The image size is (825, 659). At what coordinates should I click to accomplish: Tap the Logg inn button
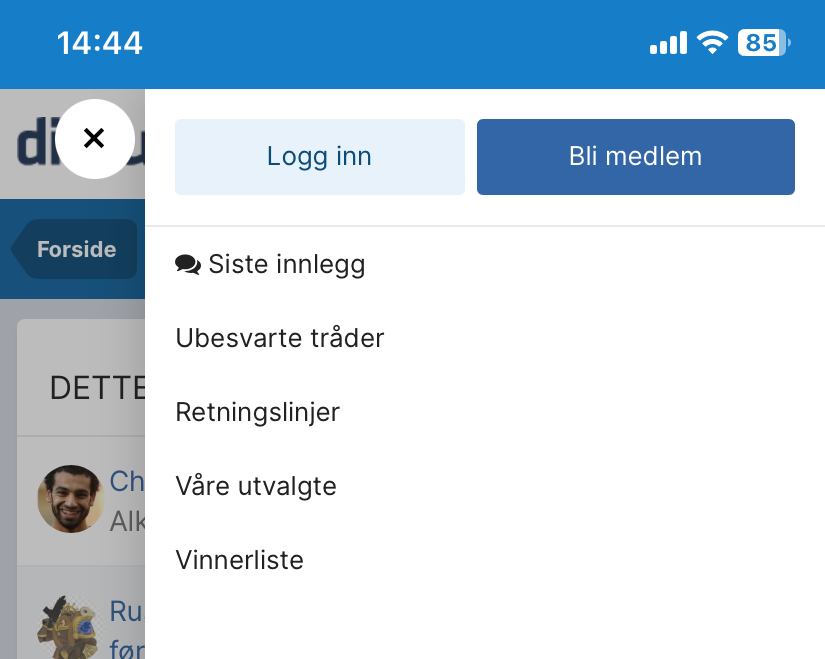click(x=319, y=157)
